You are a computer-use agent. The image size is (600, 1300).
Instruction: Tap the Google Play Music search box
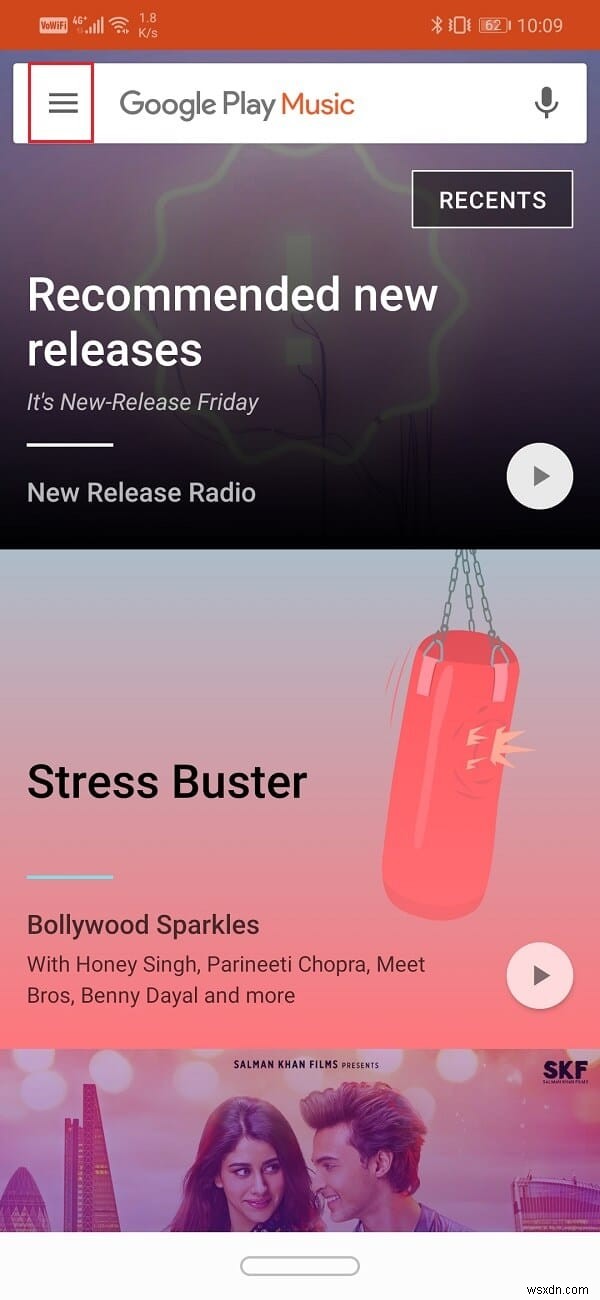click(x=300, y=103)
